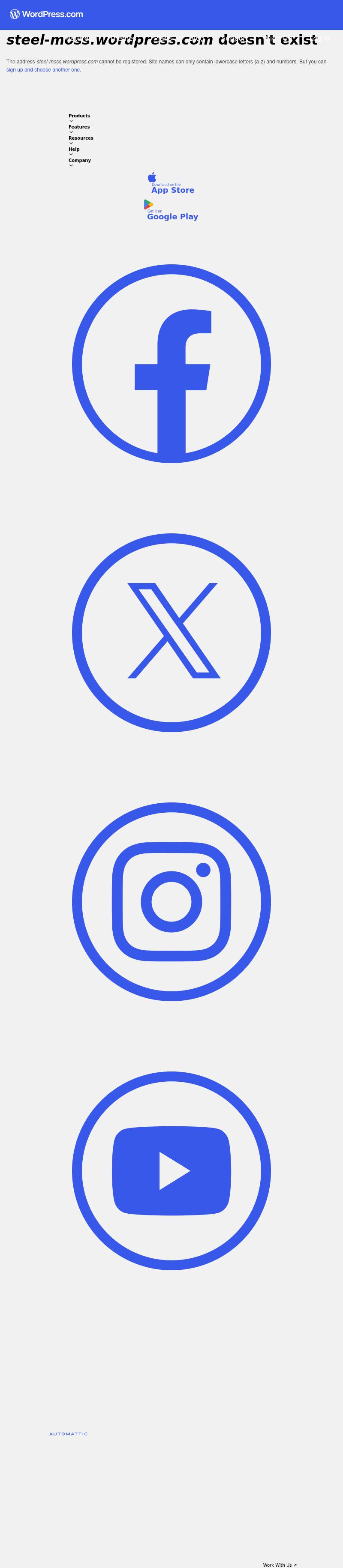343x1568 pixels.
Task: Expand the Products menu
Action: [79, 116]
